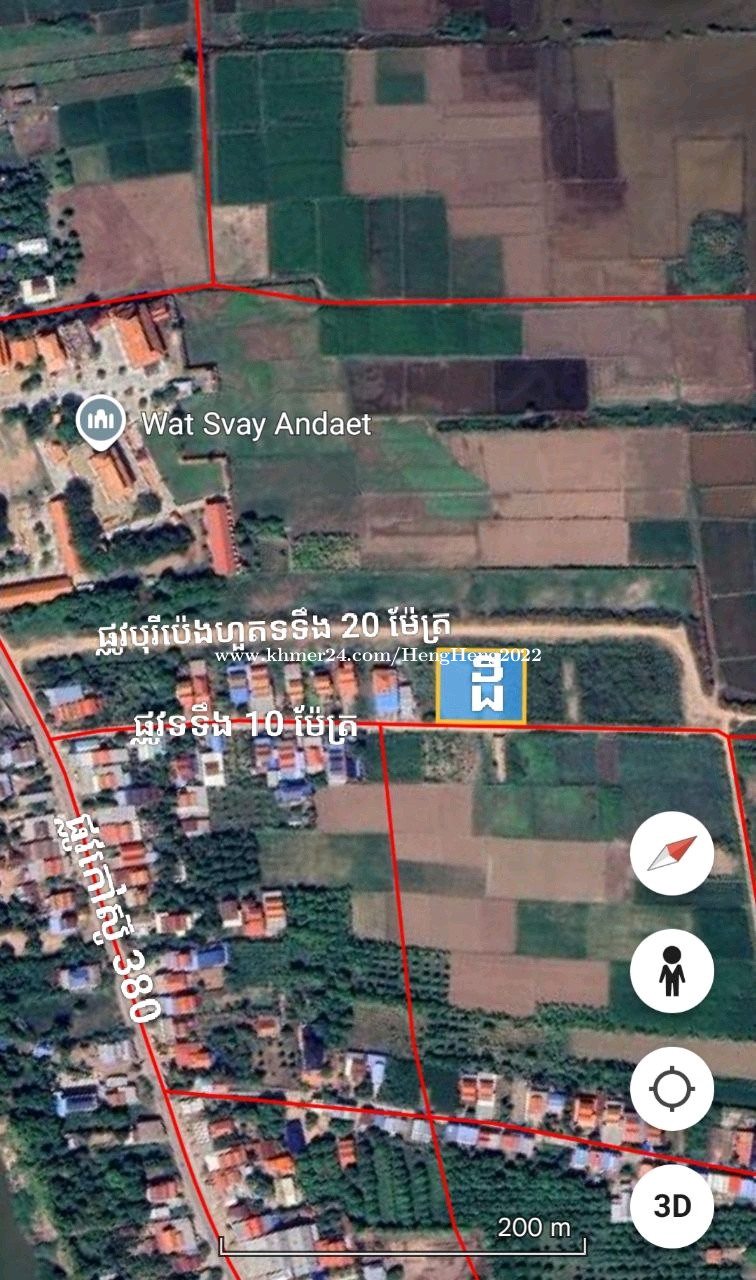Open Street View with the pegman icon
Image resolution: width=756 pixels, height=1280 pixels.
[x=671, y=971]
